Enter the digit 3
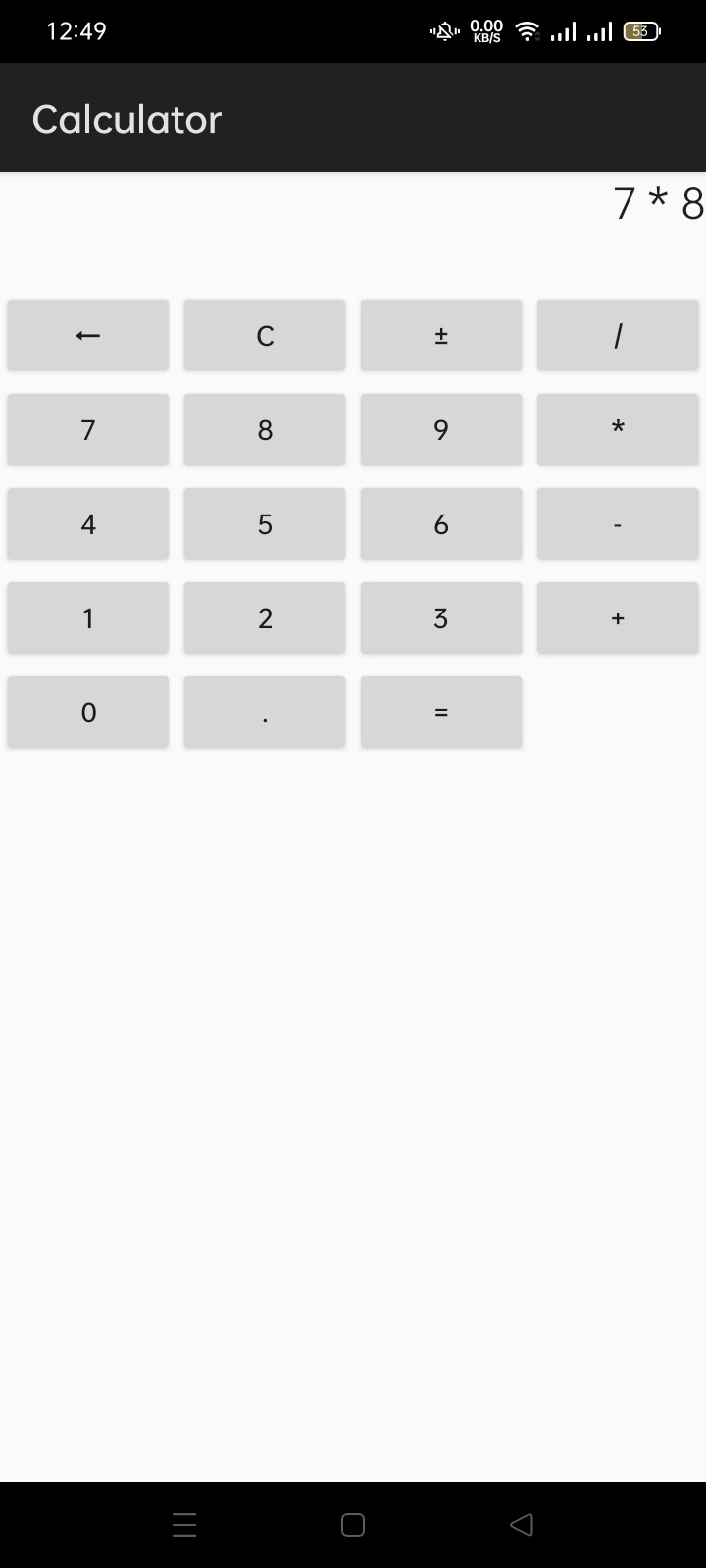 tap(441, 617)
